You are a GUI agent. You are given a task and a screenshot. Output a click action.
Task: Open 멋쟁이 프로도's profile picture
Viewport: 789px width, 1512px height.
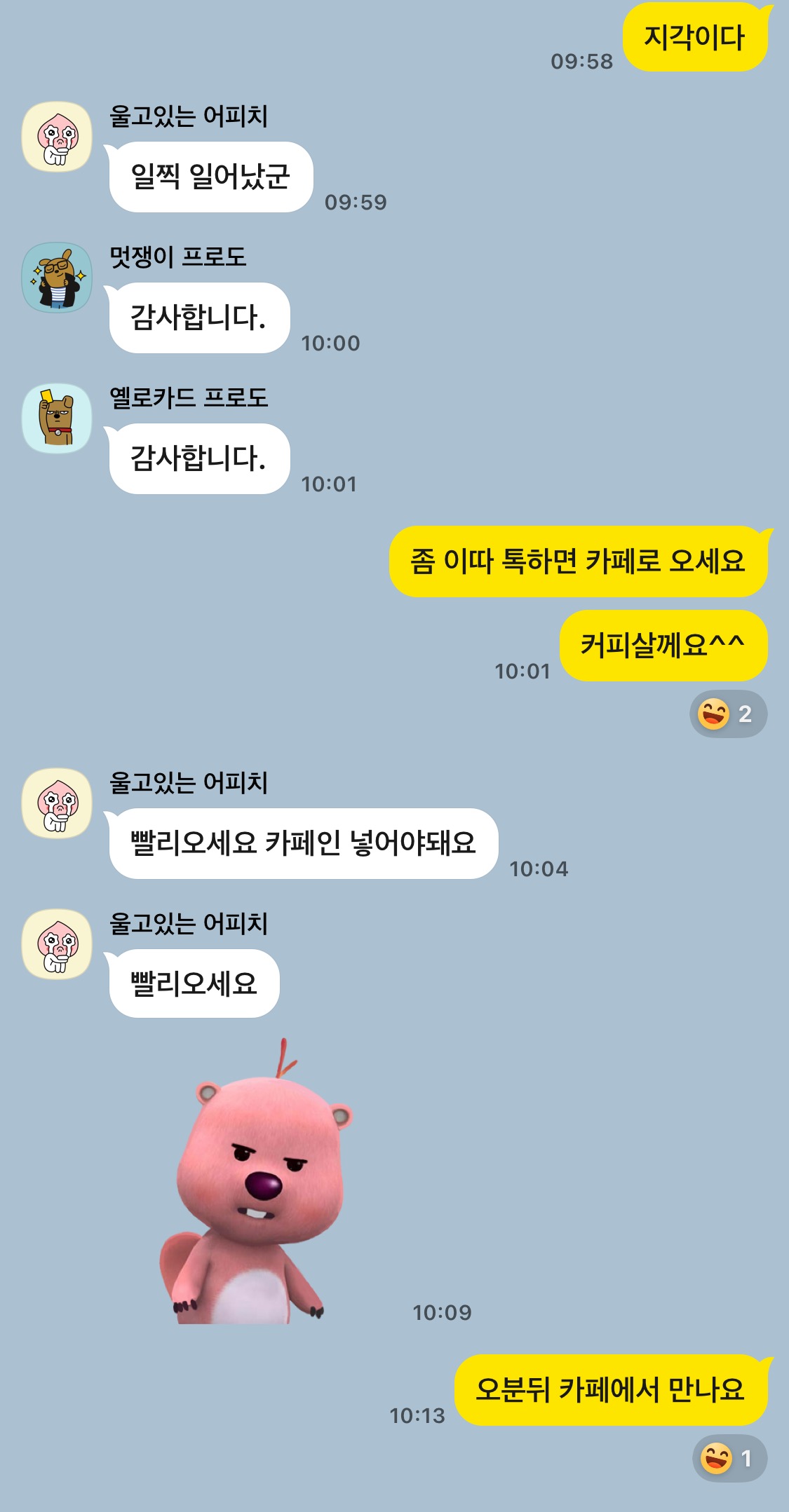(57, 278)
